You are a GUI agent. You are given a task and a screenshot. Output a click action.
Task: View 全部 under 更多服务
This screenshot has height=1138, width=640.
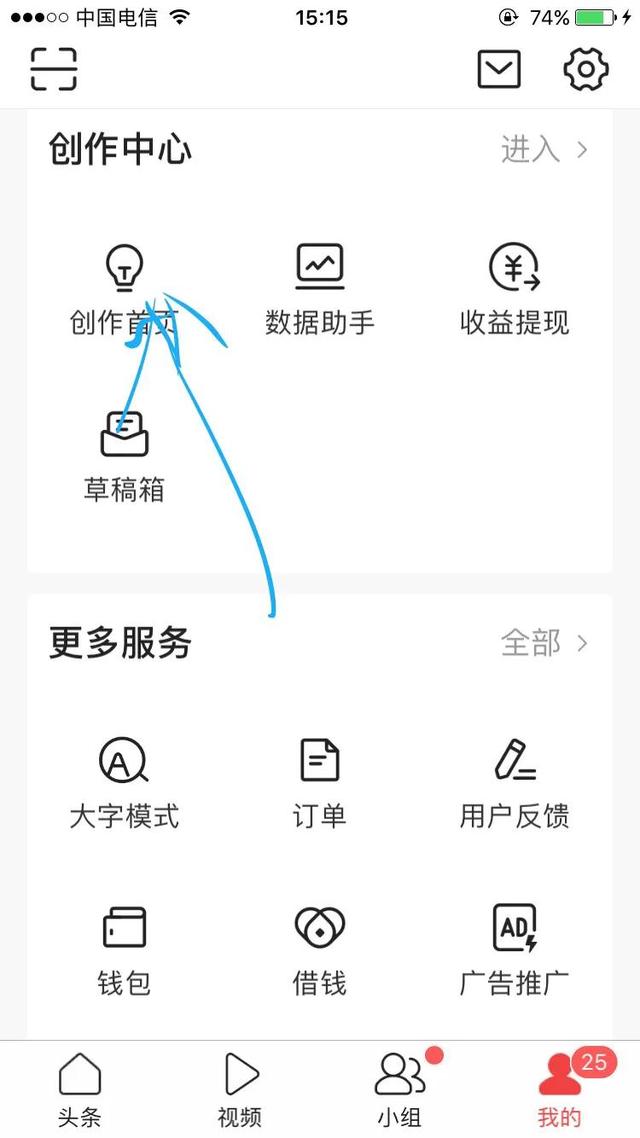[x=544, y=643]
